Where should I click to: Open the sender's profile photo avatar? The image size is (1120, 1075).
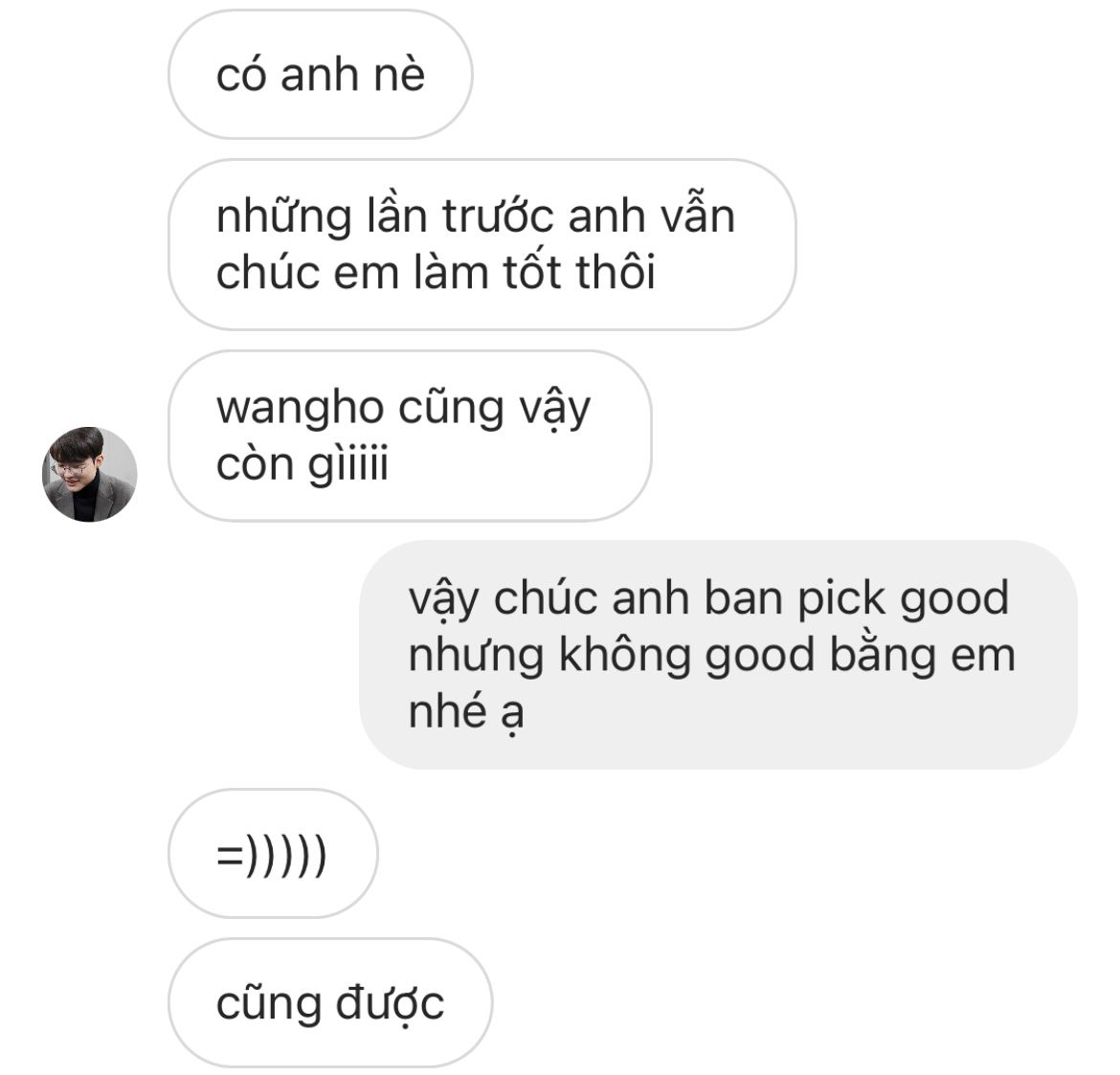point(90,474)
